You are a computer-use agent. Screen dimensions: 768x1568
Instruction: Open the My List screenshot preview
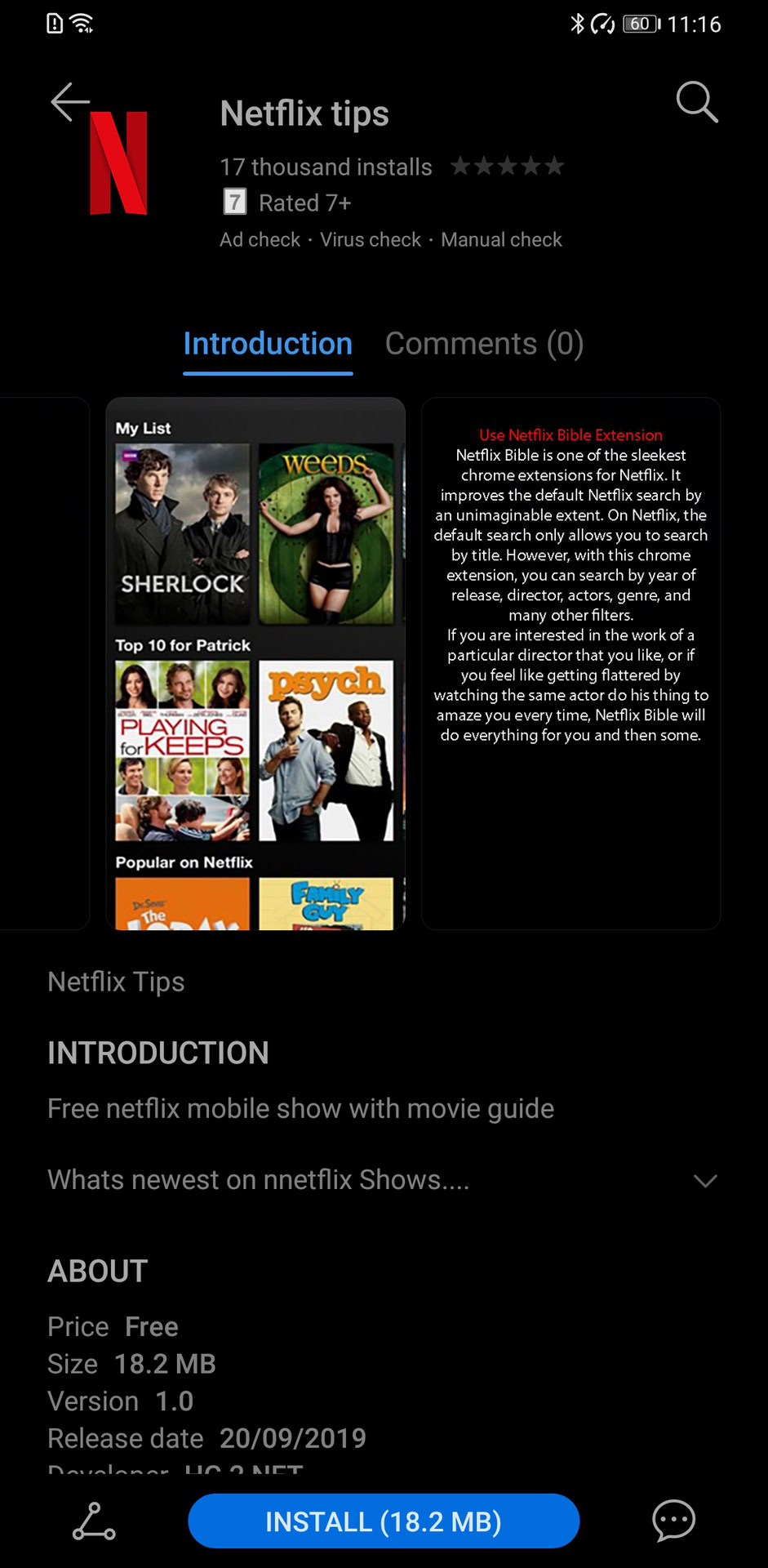pyautogui.click(x=255, y=663)
